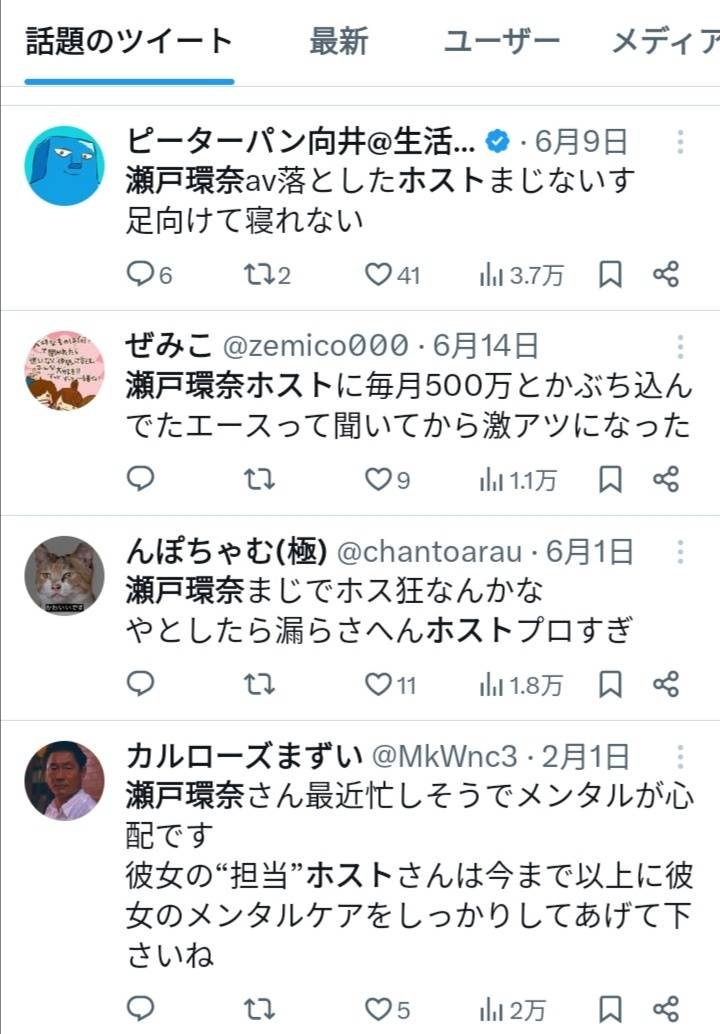
Task: Bookmark the tweet by ぜみこ
Action: [x=610, y=480]
